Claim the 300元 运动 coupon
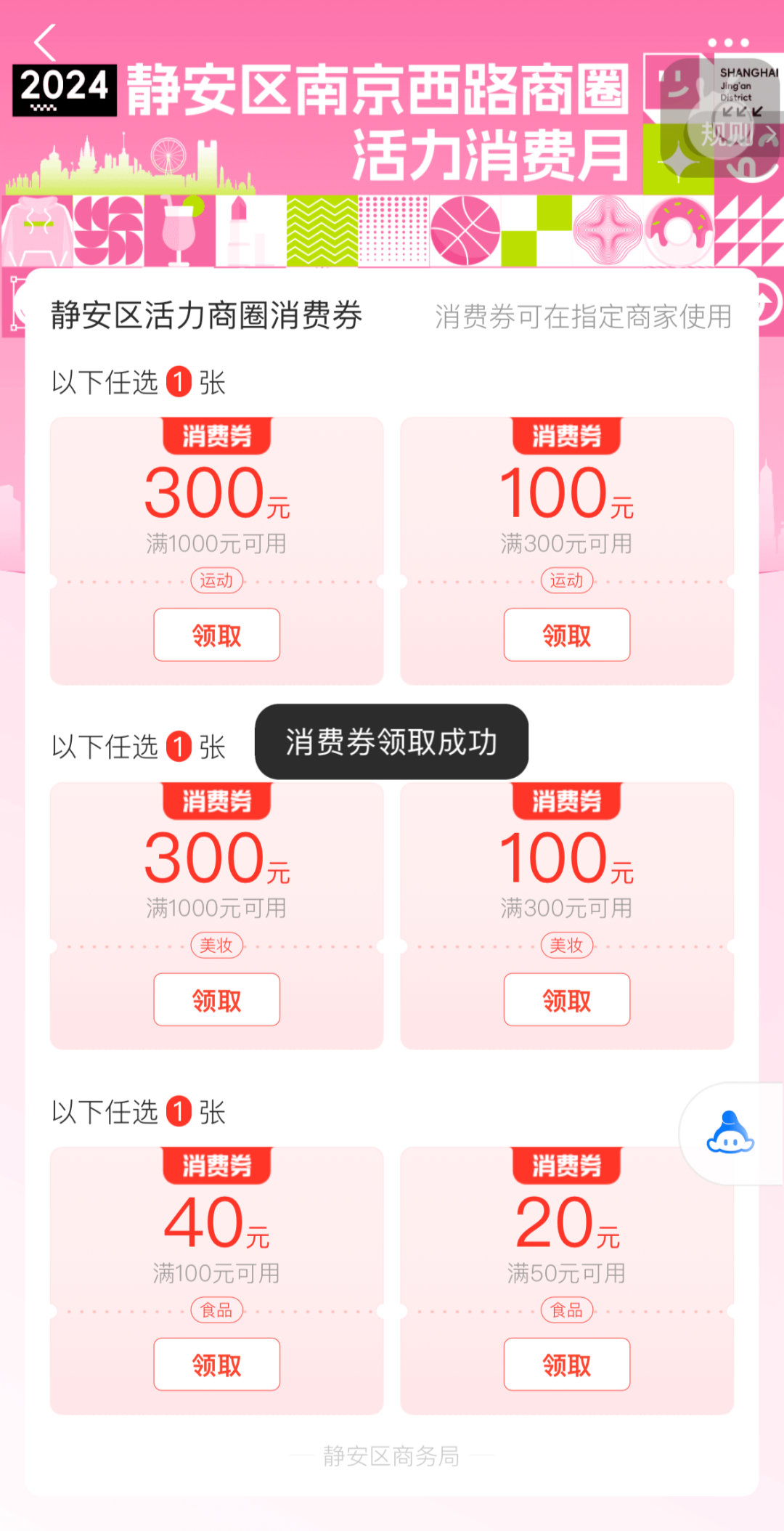Image resolution: width=784 pixels, height=1531 pixels. pyautogui.click(x=216, y=635)
